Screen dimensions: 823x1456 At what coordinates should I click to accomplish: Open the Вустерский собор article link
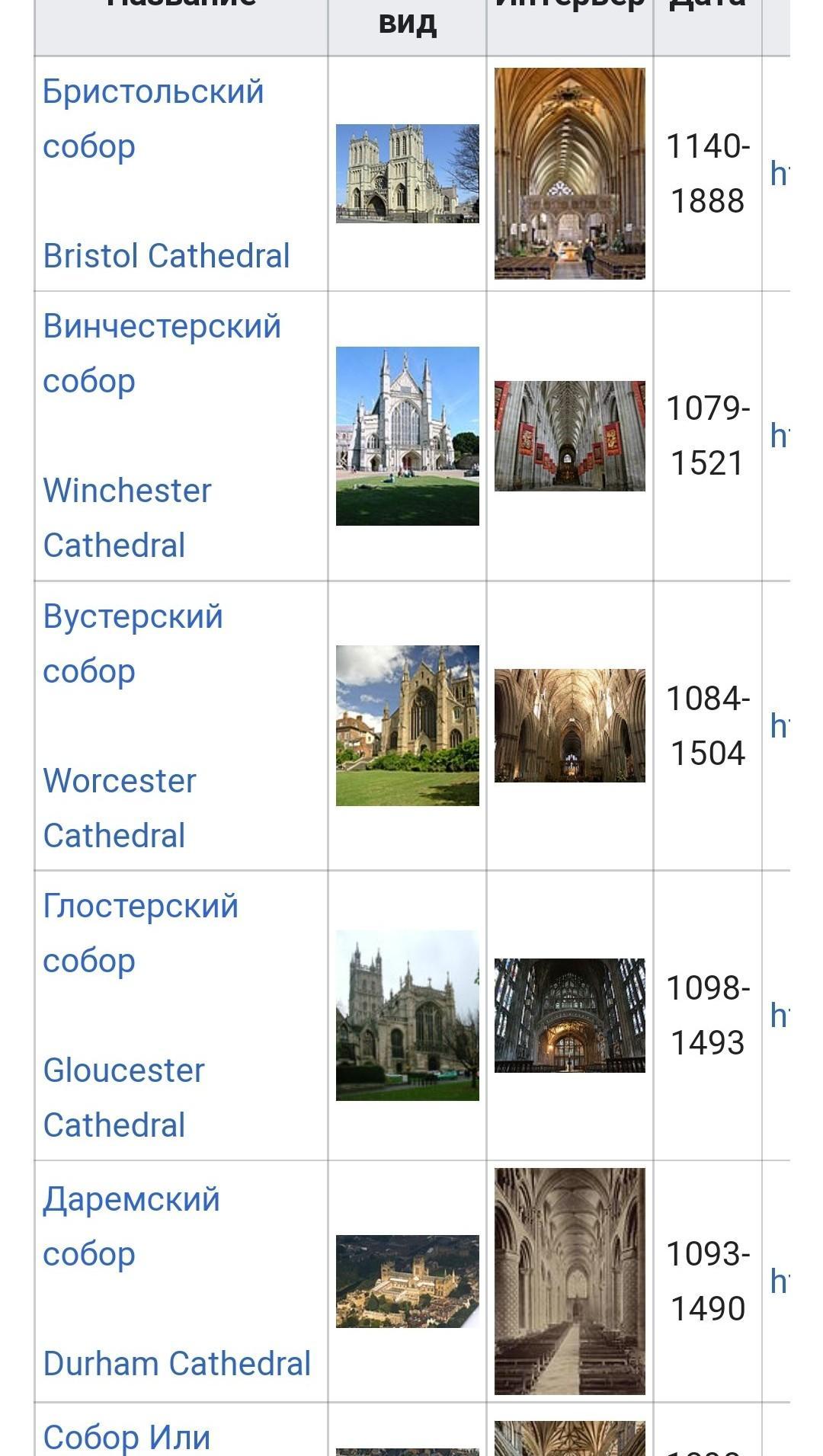click(133, 644)
